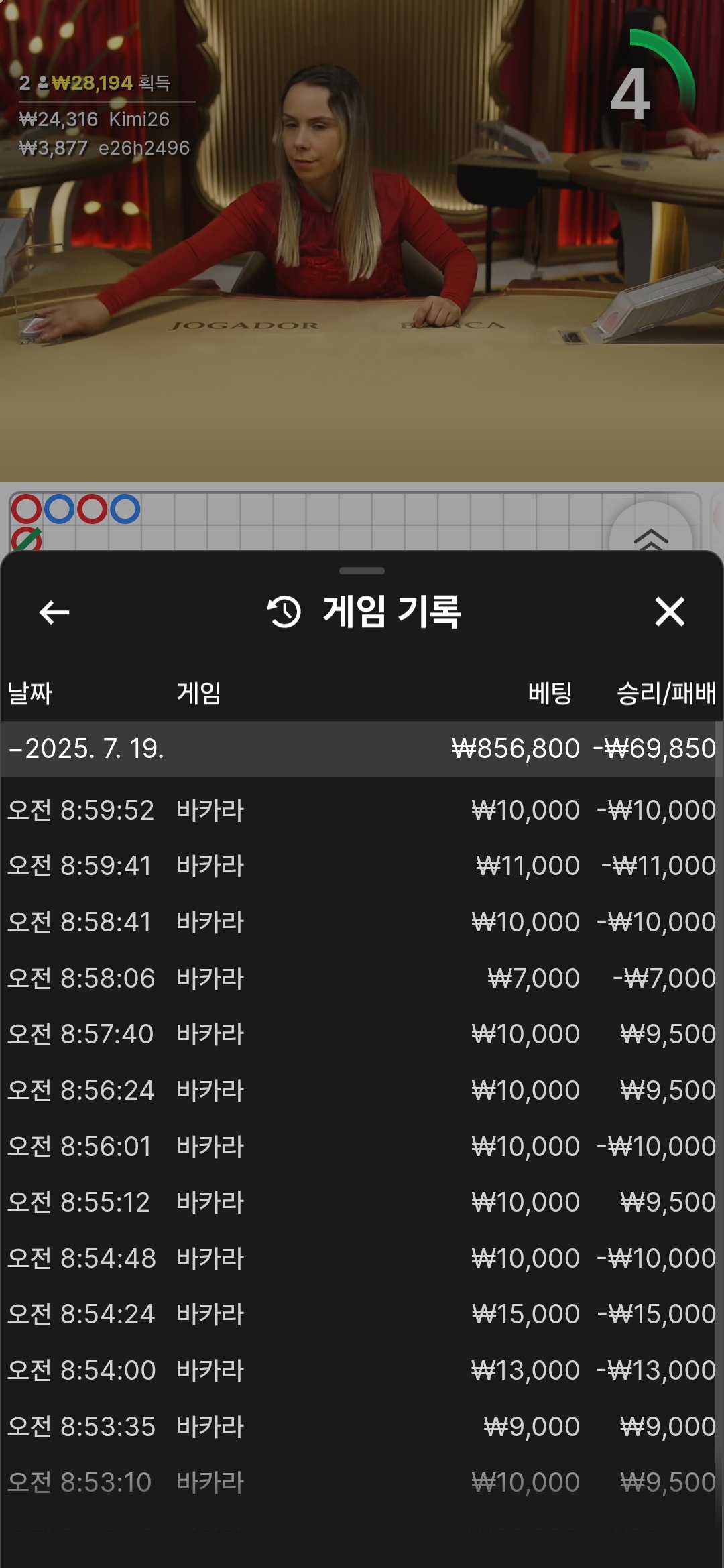This screenshot has width=724, height=1568.
Task: Go back from the game history panel
Action: (x=54, y=612)
